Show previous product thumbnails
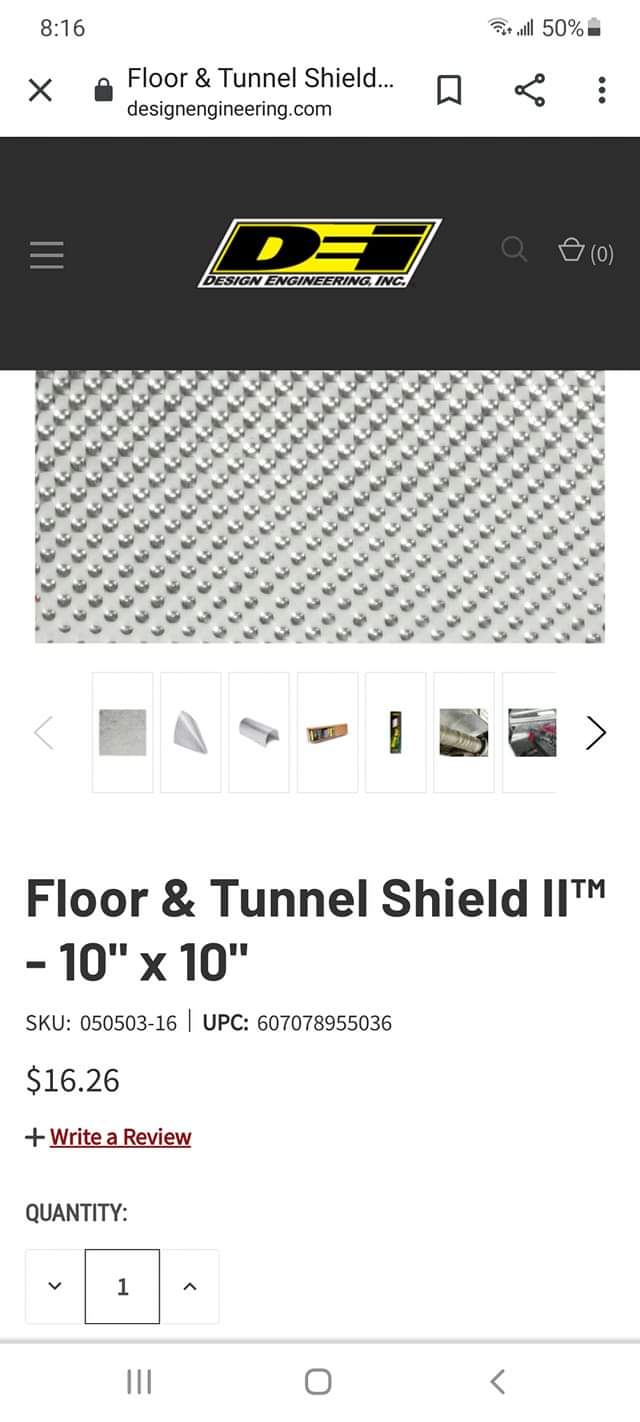This screenshot has width=640, height=1422. (44, 733)
